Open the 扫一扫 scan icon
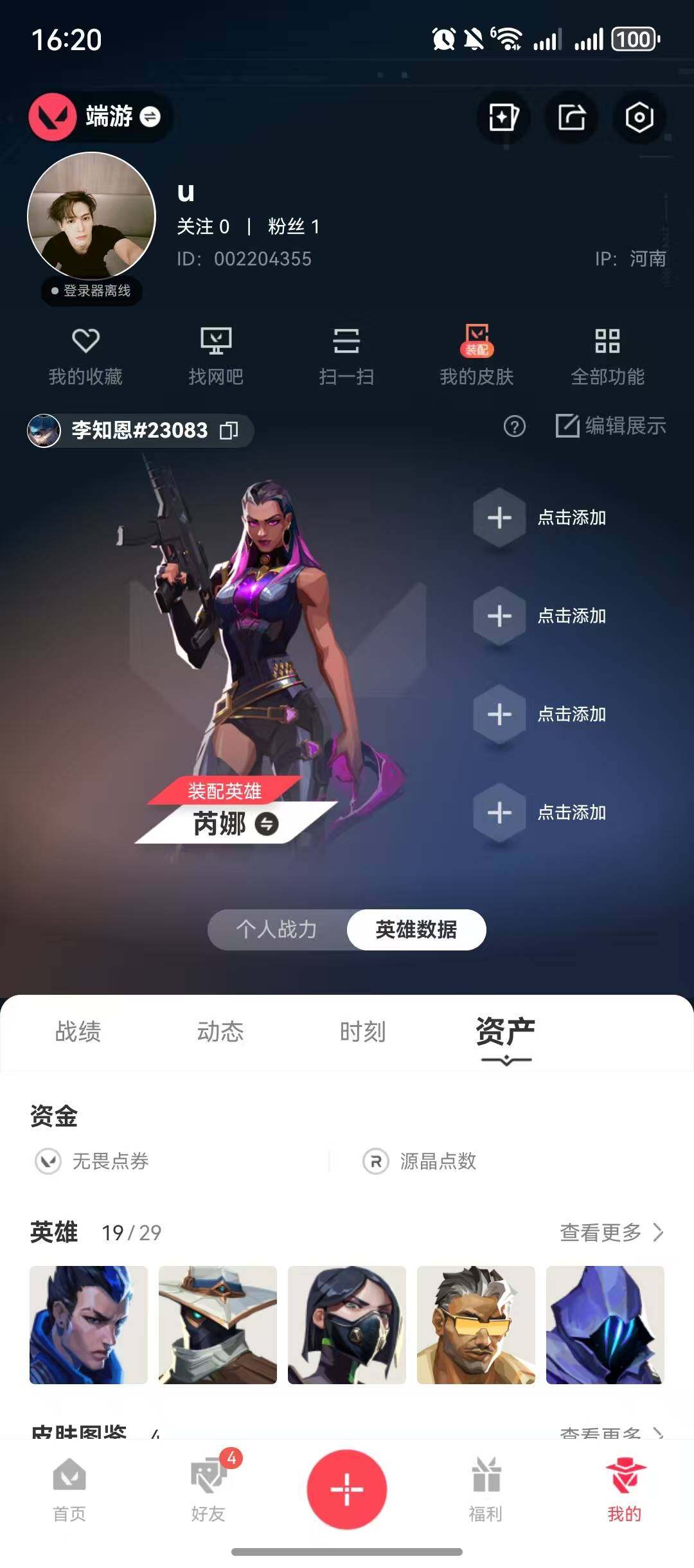The image size is (694, 1568). [347, 353]
